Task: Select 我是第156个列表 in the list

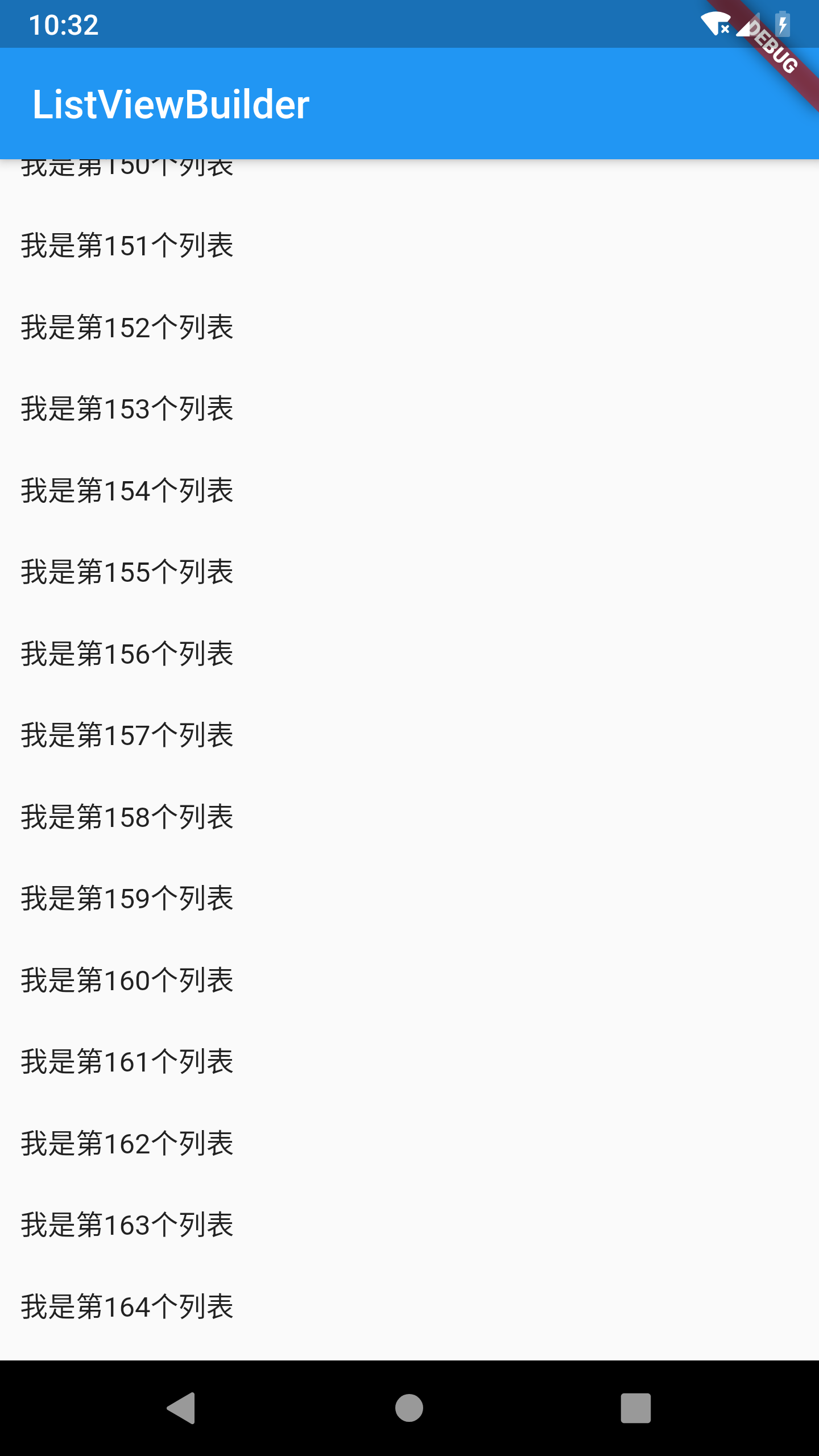Action: [x=127, y=653]
